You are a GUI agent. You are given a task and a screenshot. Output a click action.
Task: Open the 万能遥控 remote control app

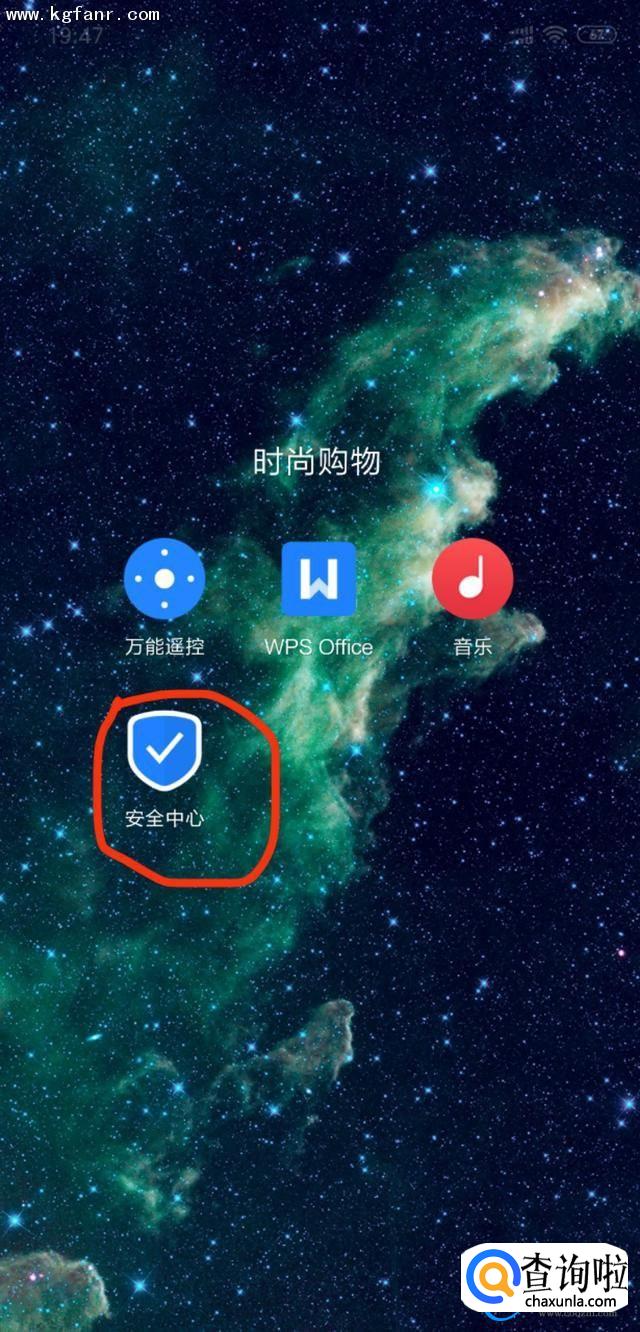tap(165, 579)
